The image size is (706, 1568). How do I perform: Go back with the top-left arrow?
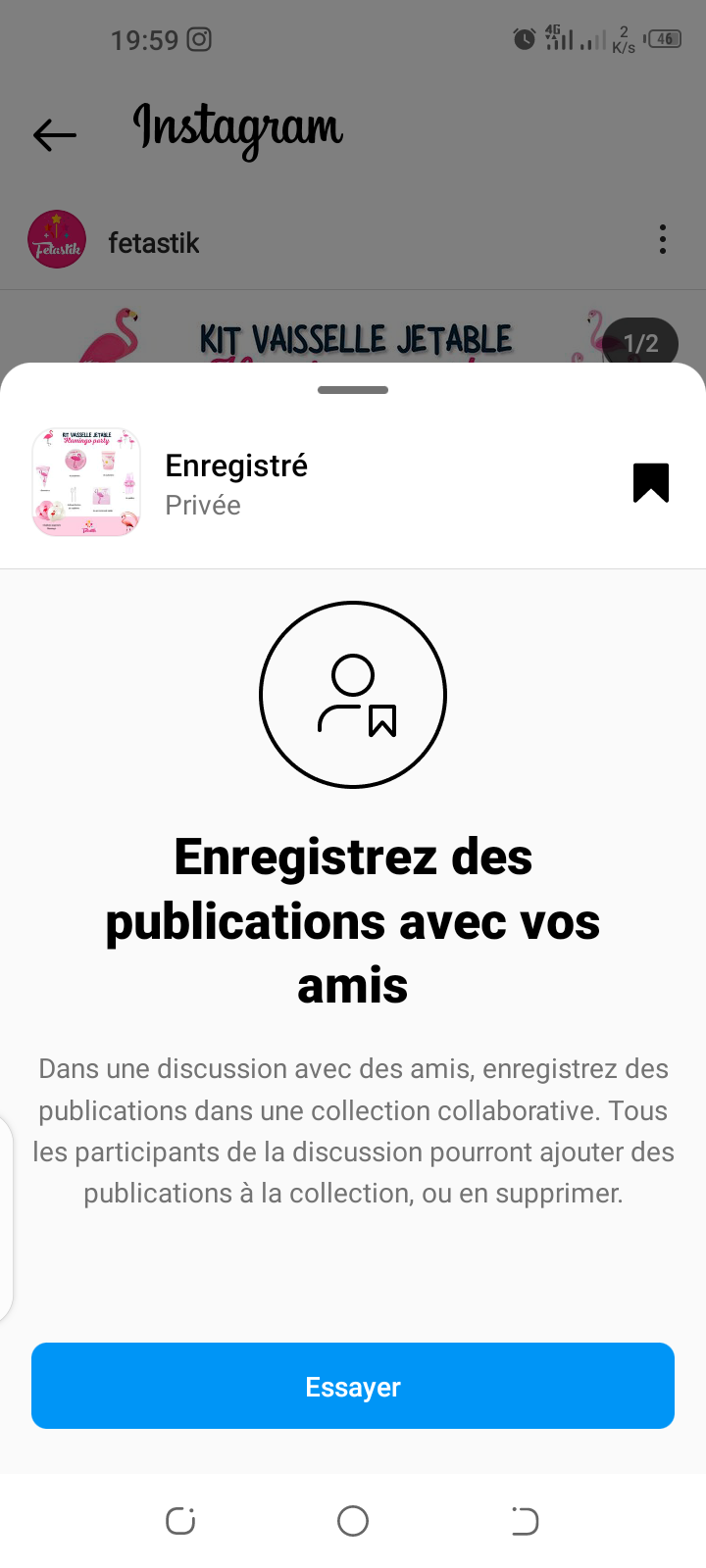click(x=55, y=134)
